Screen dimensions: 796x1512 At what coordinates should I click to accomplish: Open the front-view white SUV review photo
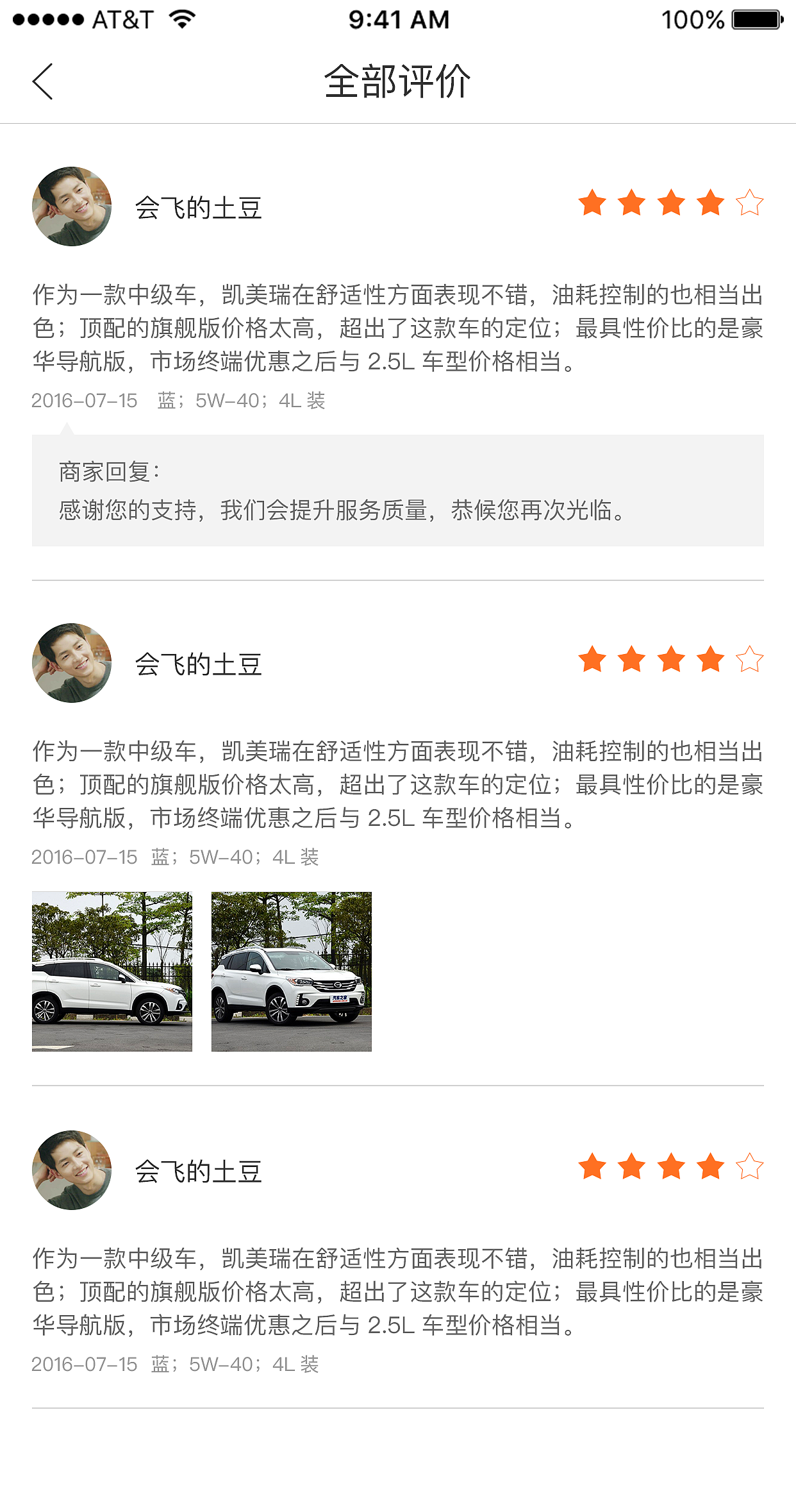click(x=292, y=971)
